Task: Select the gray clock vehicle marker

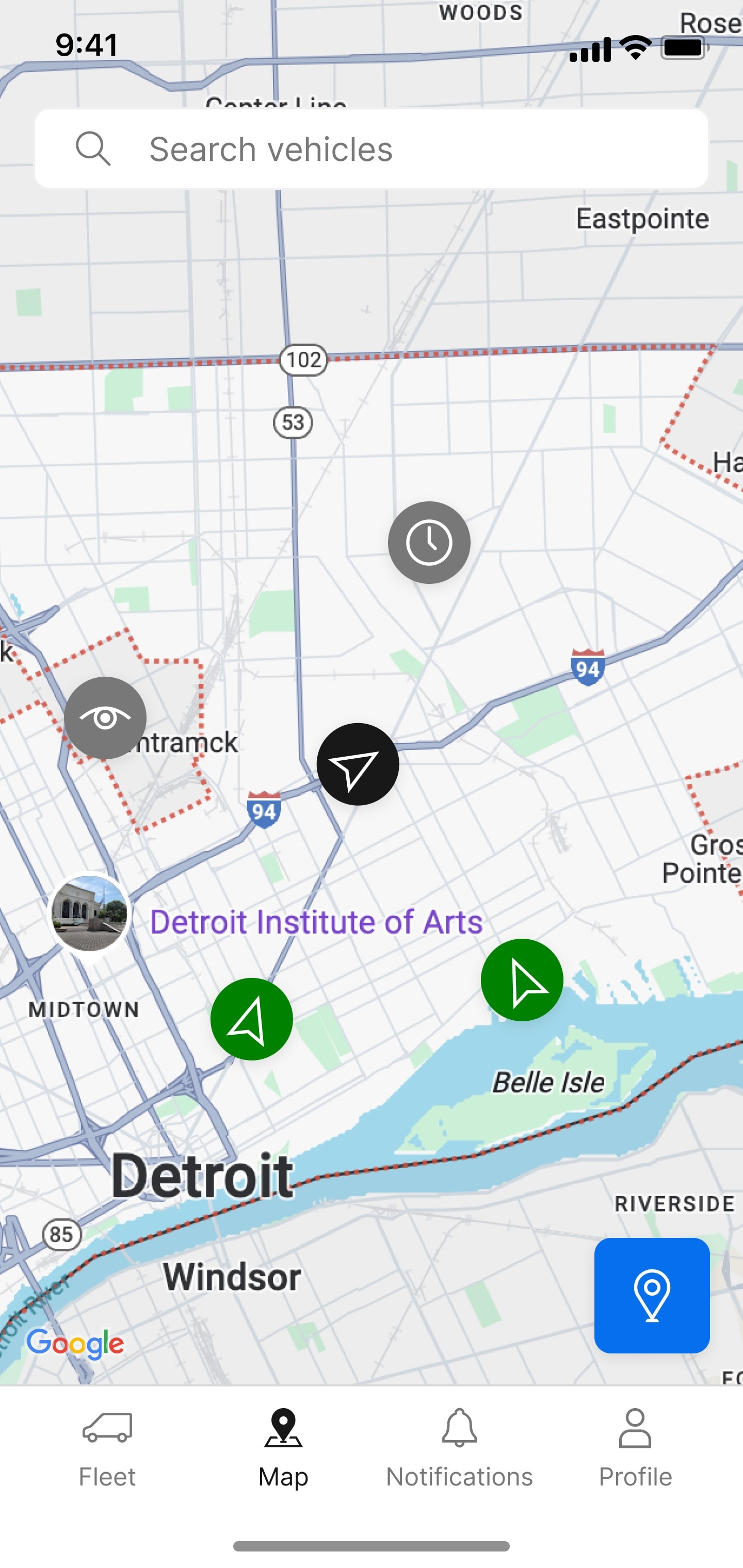Action: point(429,542)
